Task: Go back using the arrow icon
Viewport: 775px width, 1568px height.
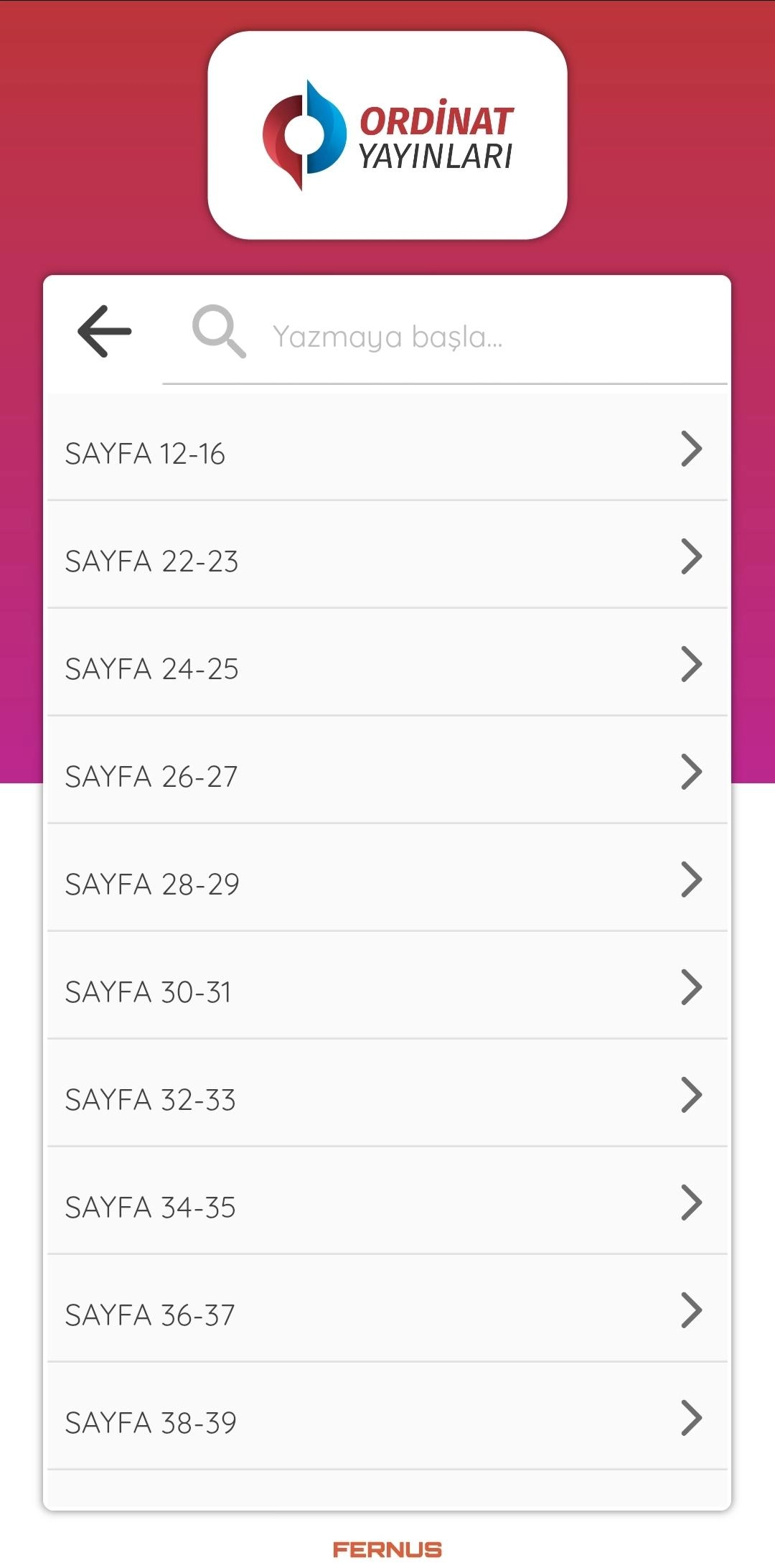Action: pyautogui.click(x=105, y=332)
